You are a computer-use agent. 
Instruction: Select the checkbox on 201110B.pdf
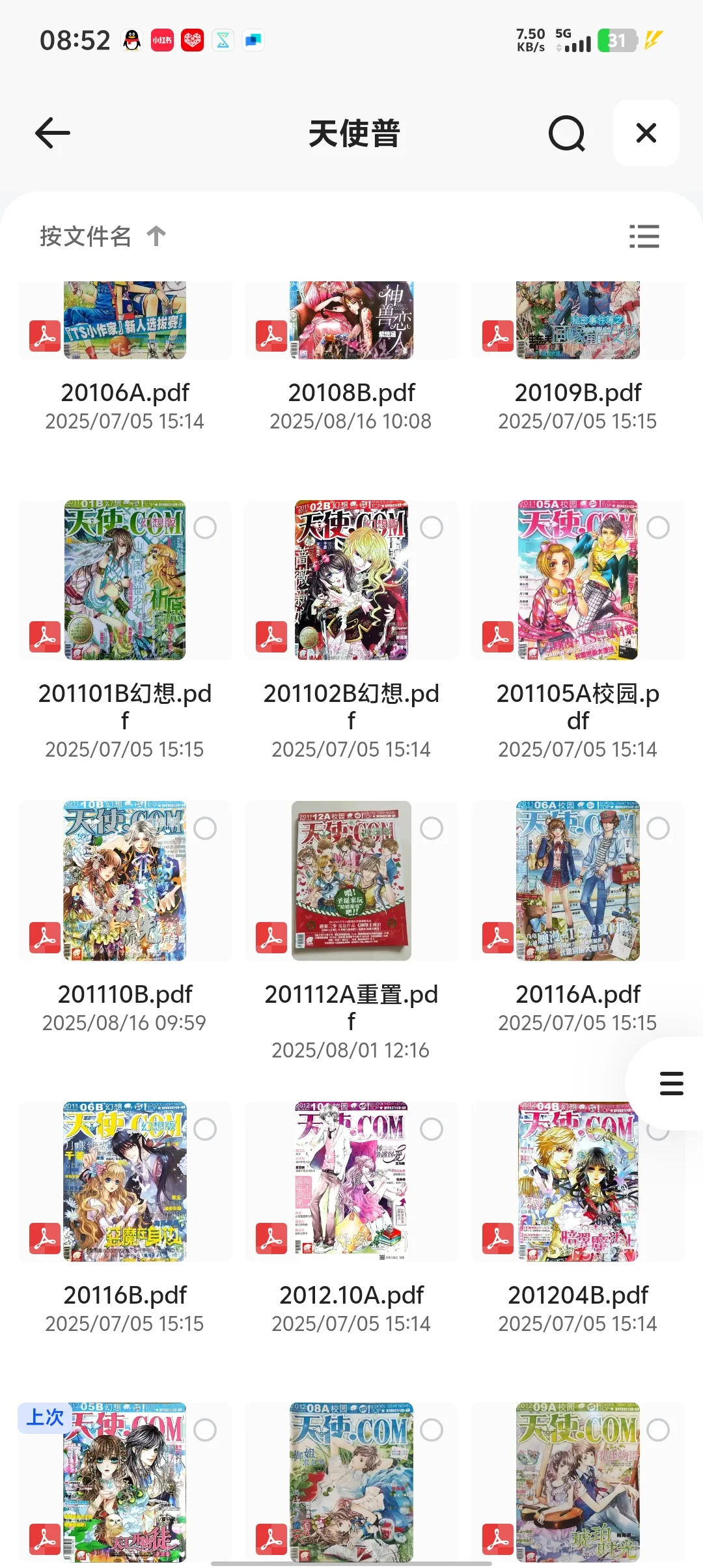[205, 828]
